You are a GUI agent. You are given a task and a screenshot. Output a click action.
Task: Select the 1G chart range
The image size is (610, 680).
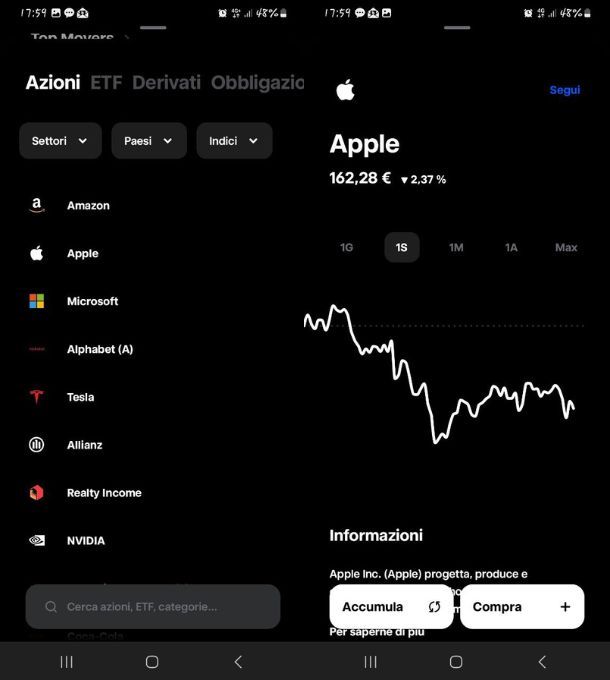point(347,247)
